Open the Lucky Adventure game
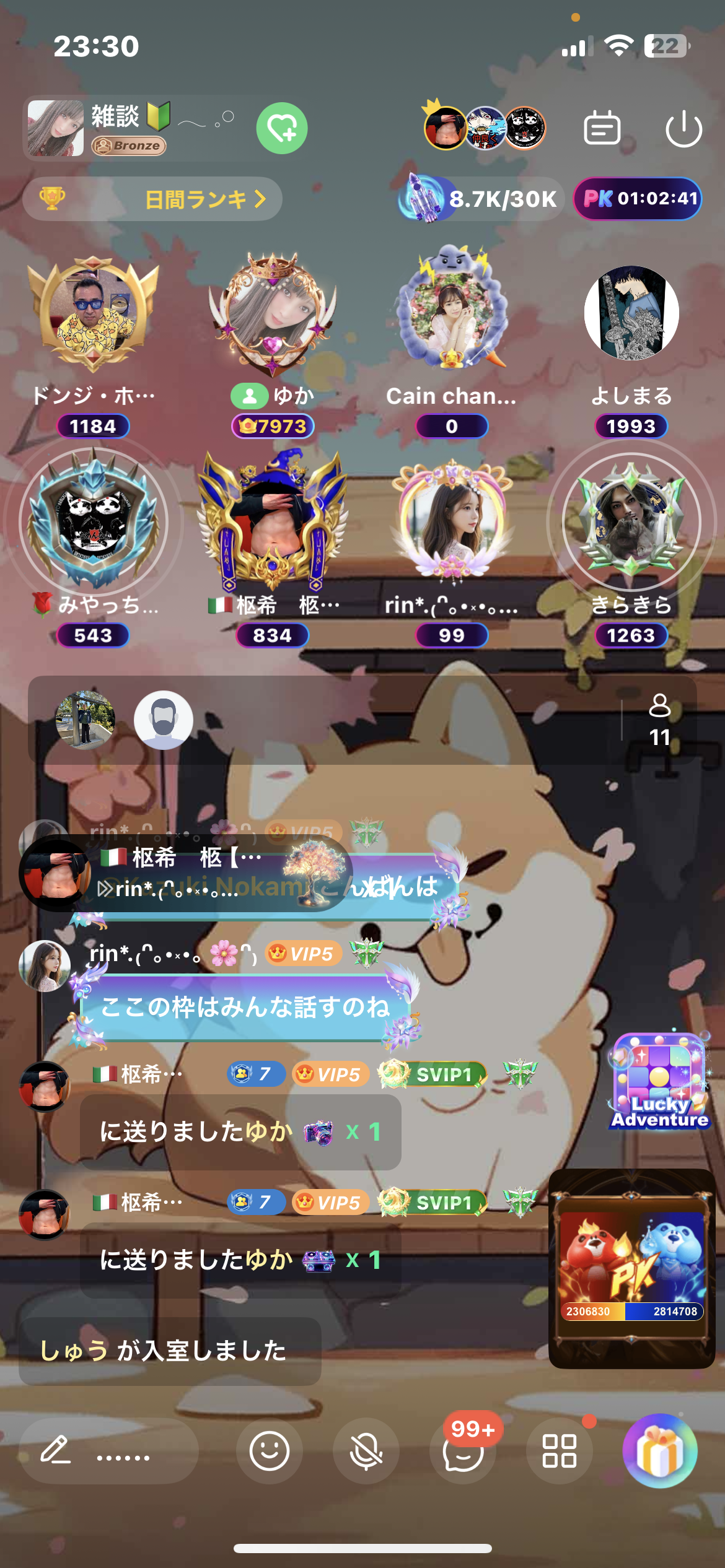Screen dimensions: 725x1568 [659, 1081]
